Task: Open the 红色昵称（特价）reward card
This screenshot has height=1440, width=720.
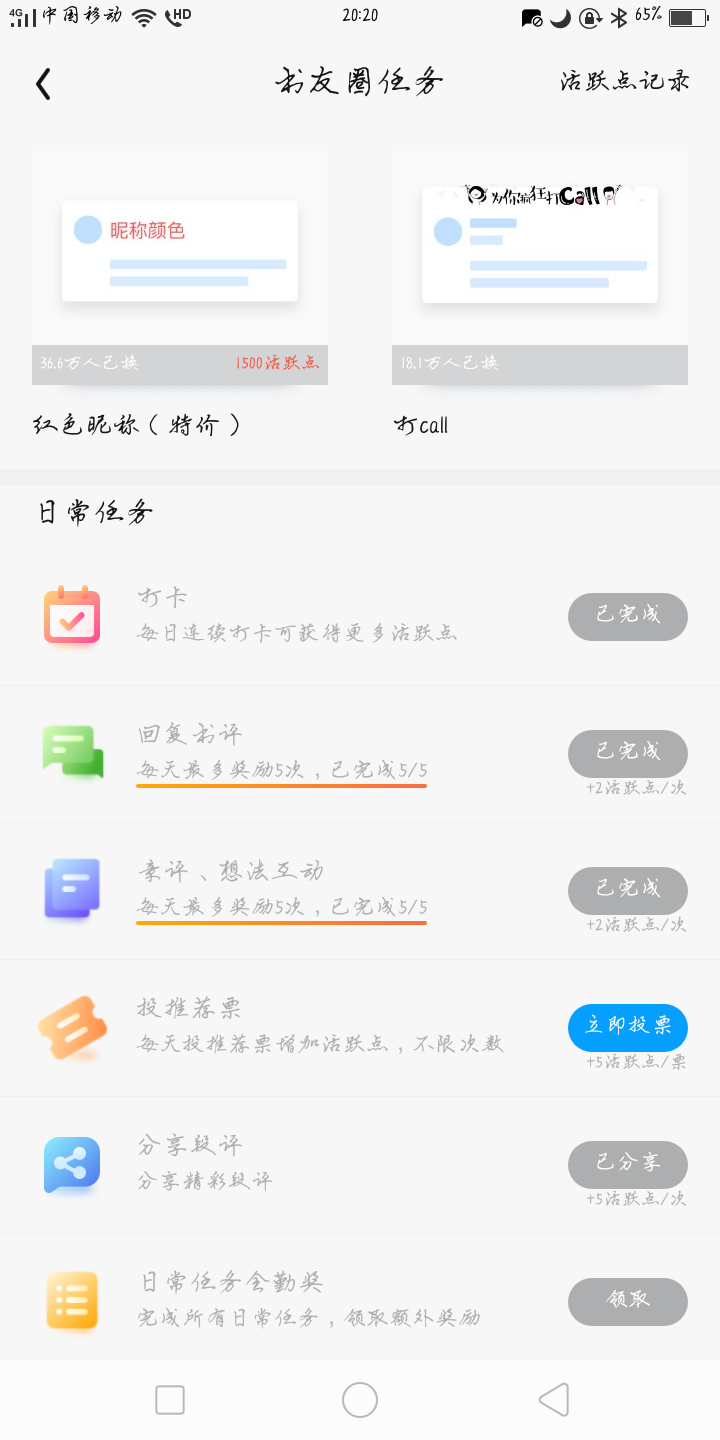Action: 180,268
